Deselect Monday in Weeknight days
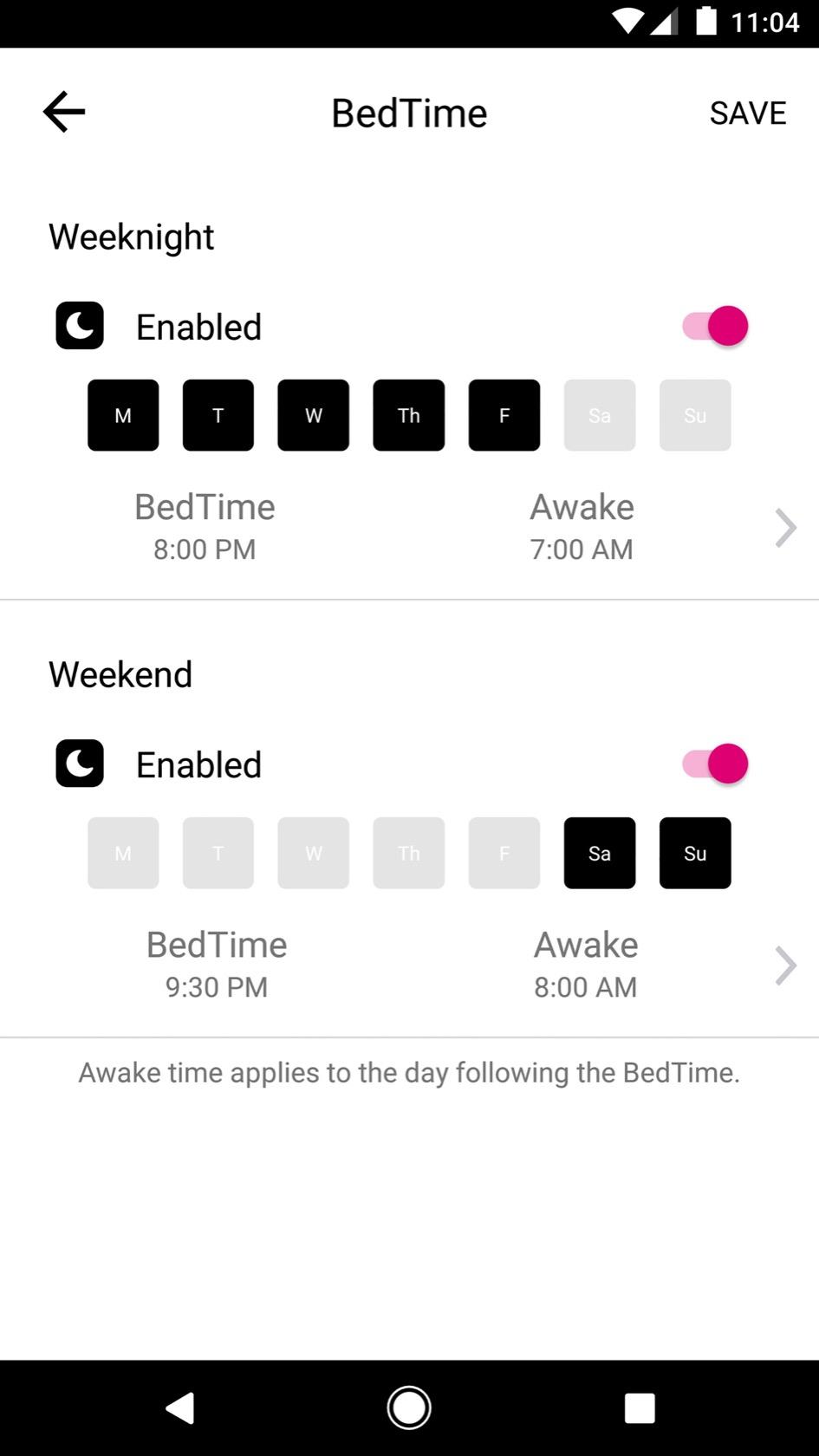This screenshot has height=1456, width=819. point(123,415)
